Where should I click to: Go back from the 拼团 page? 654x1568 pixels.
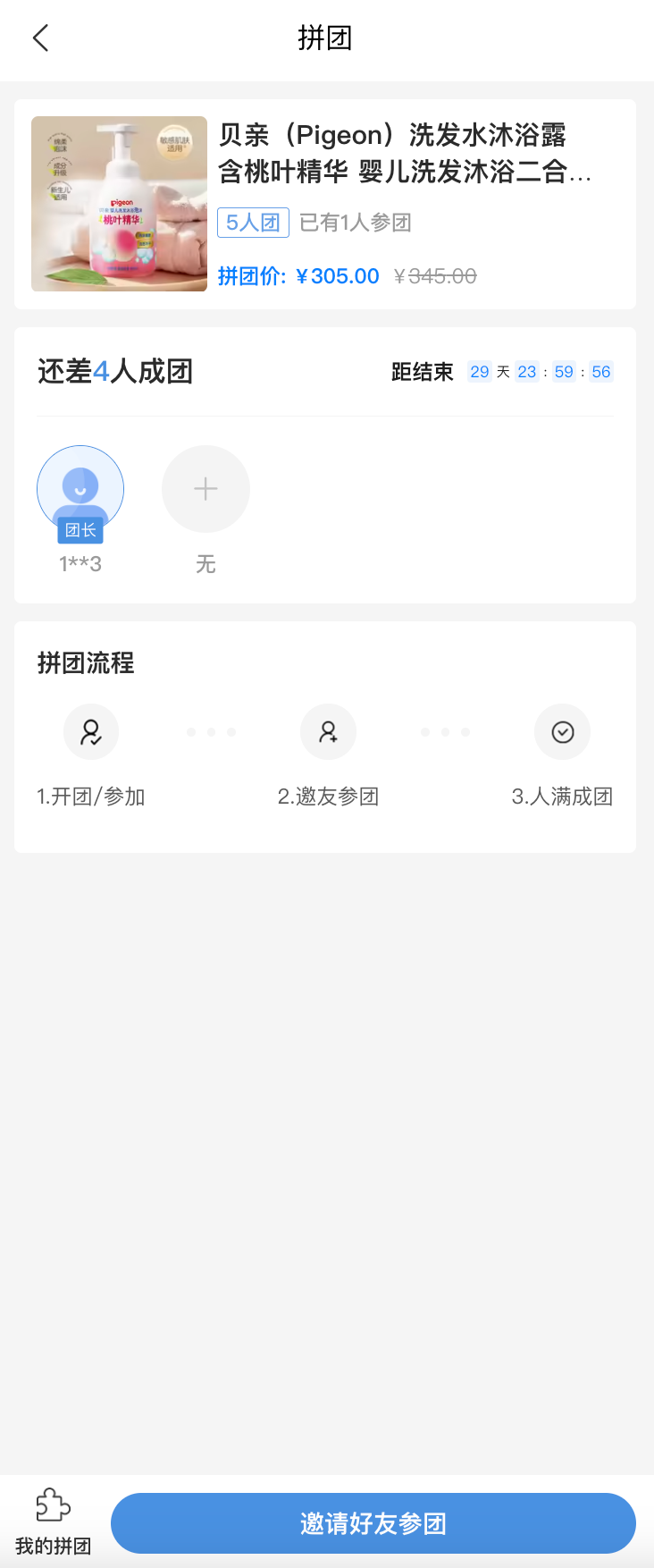point(40,38)
